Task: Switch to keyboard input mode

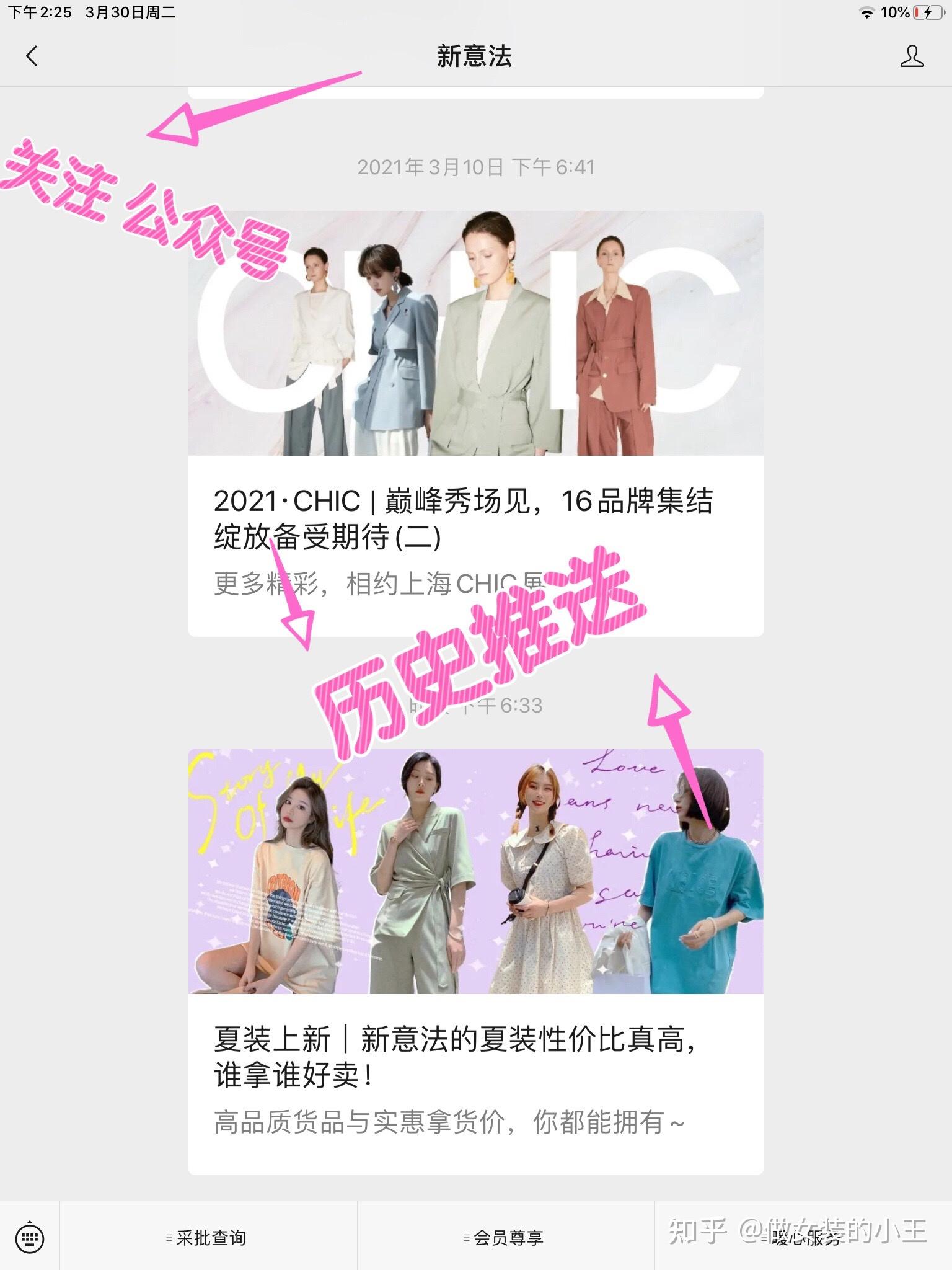Action: coord(29,1237)
